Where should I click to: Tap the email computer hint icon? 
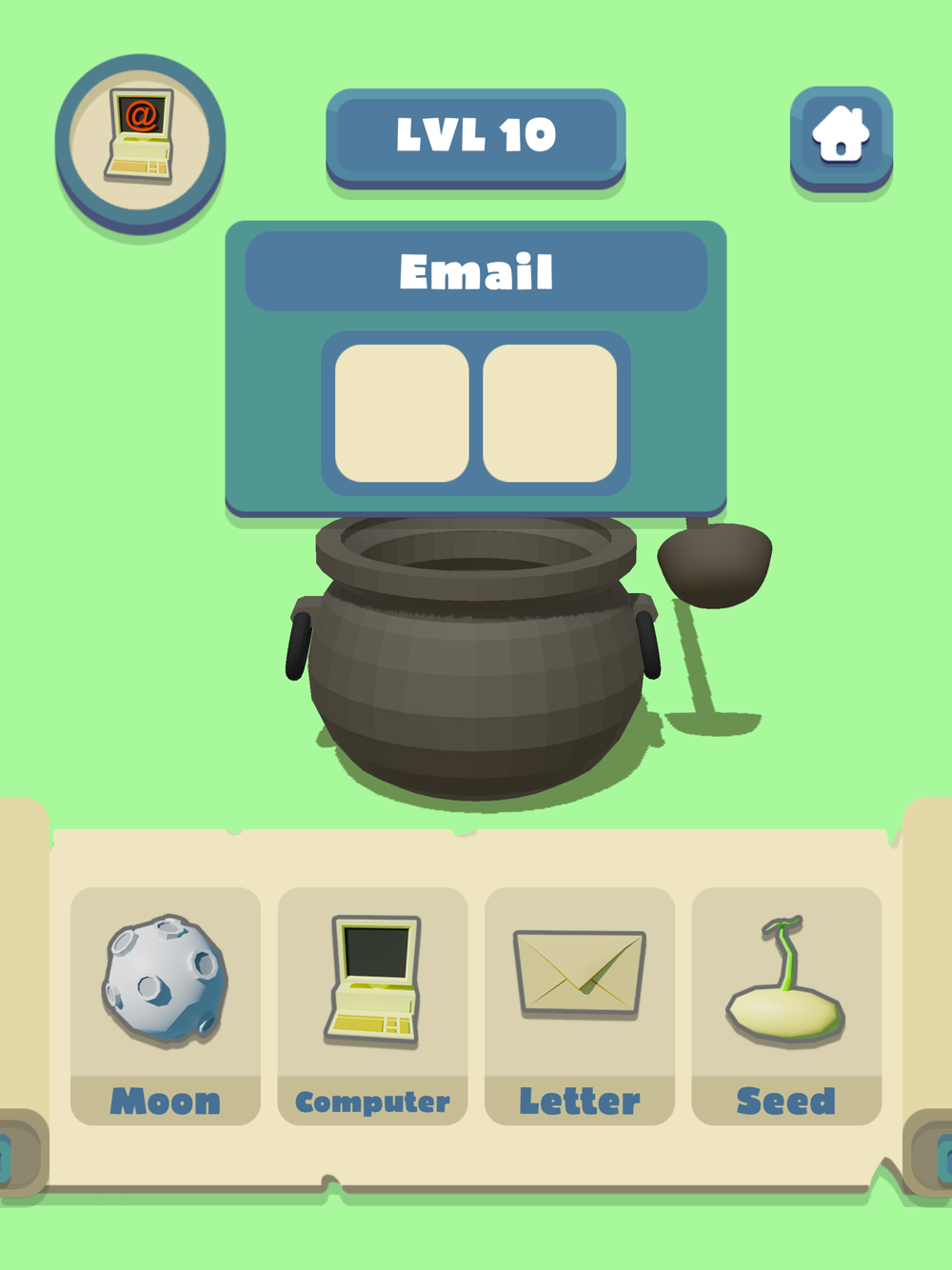click(x=140, y=140)
